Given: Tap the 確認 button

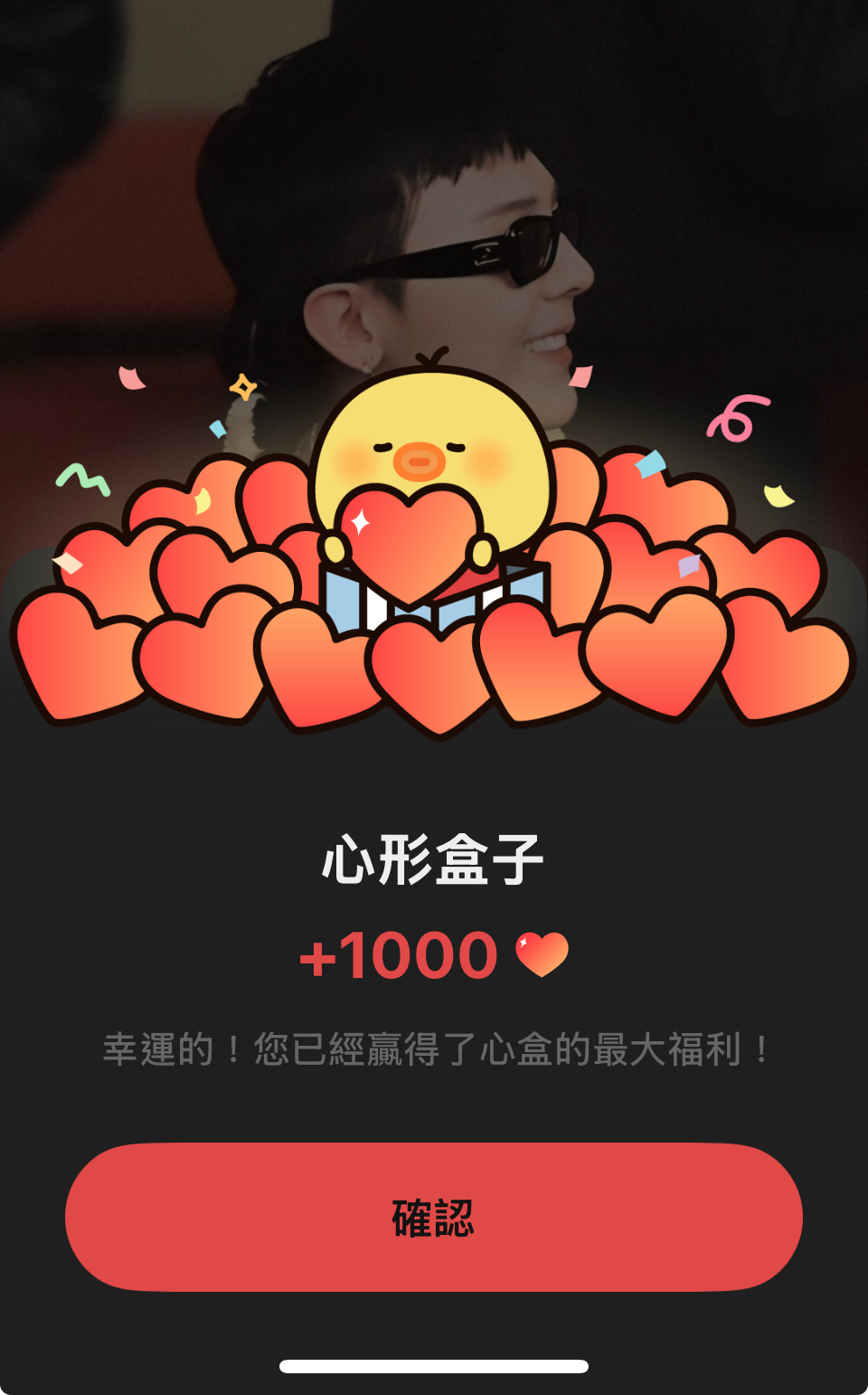Looking at the screenshot, I should coord(433,1217).
